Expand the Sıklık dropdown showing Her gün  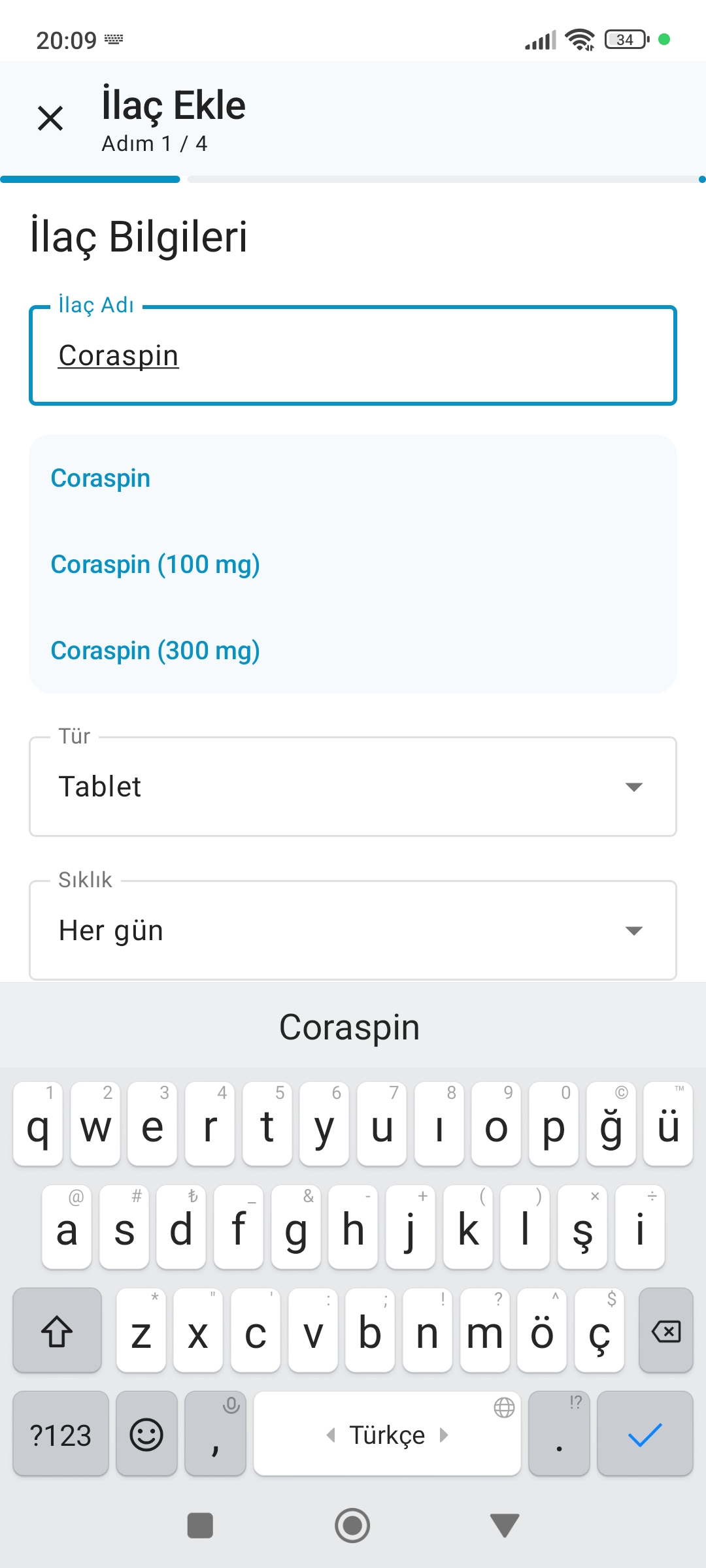point(353,930)
